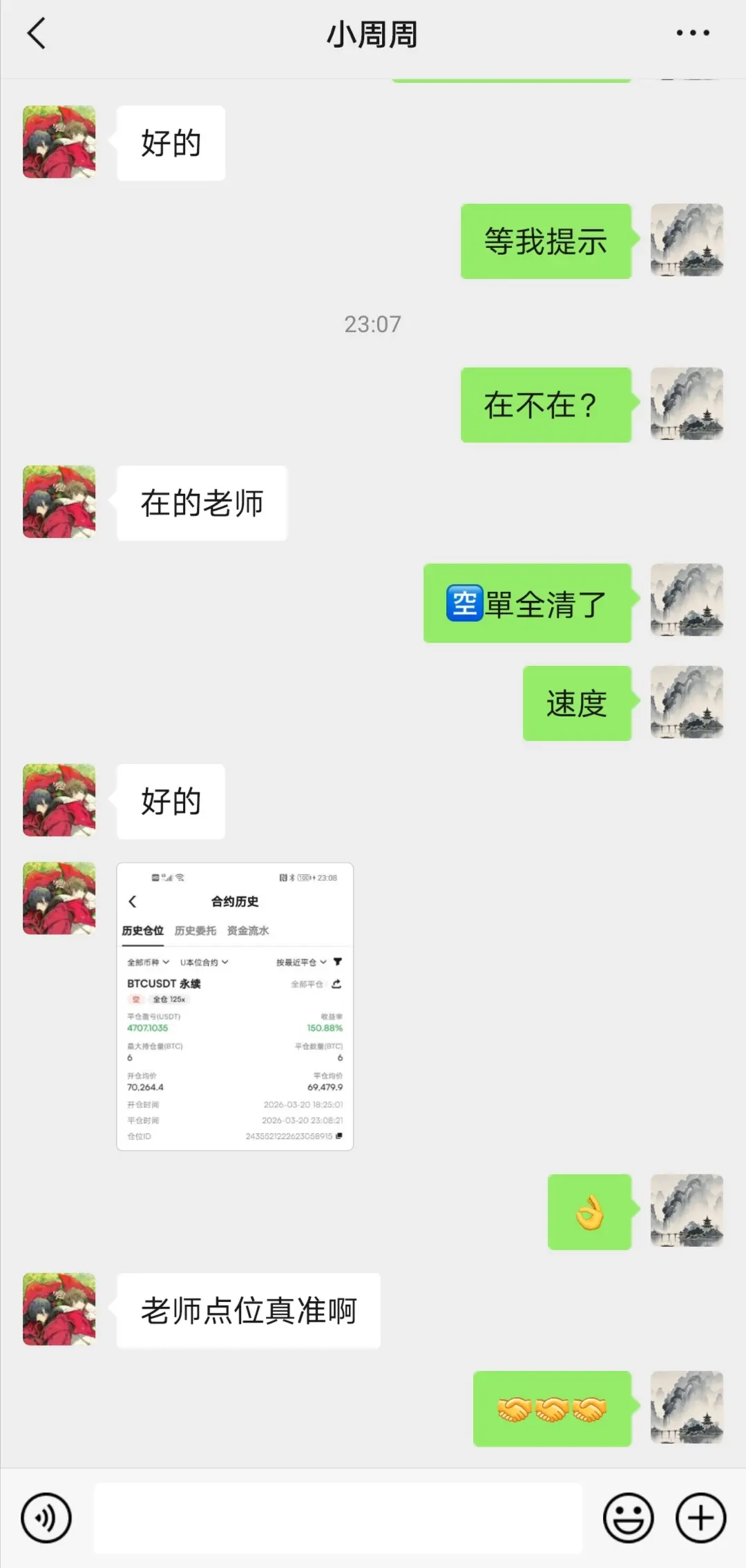Open the 按最近平仓 sorting dropdown
746x1568 pixels.
point(300,962)
